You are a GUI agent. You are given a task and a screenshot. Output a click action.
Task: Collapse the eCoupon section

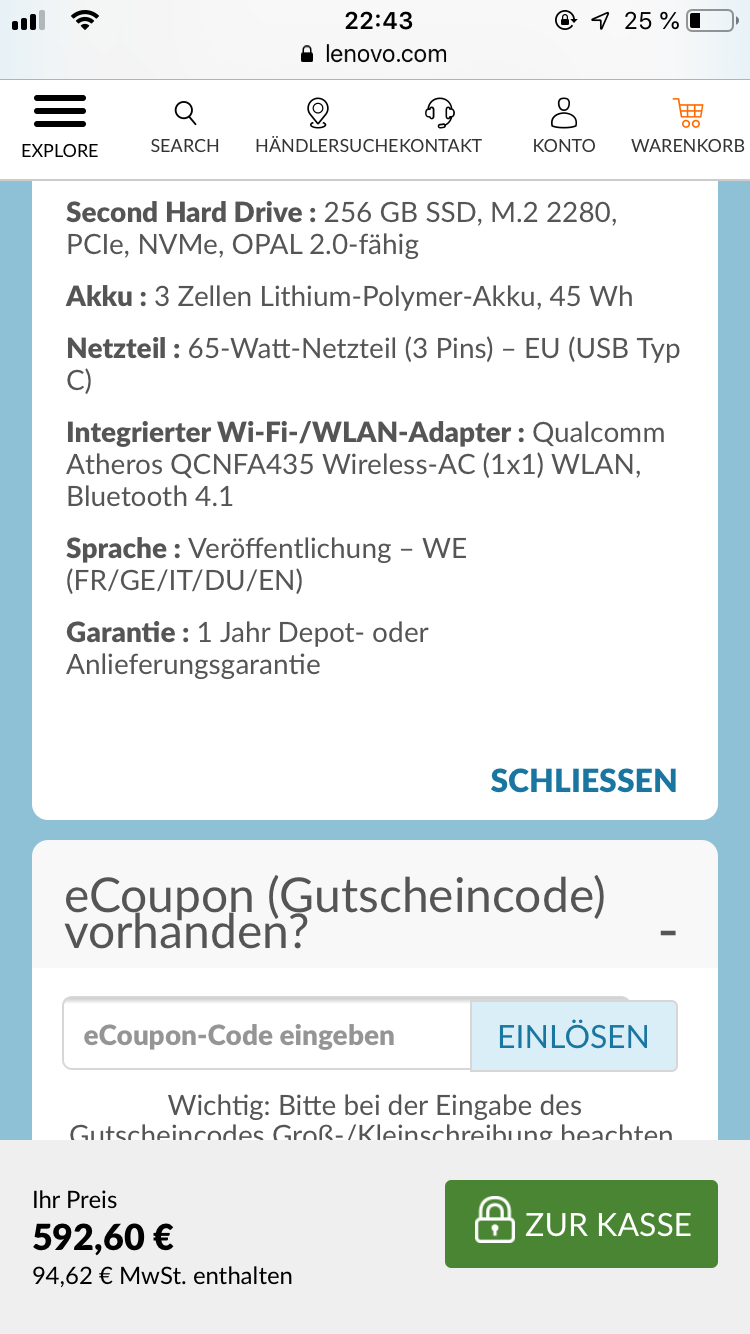point(669,932)
